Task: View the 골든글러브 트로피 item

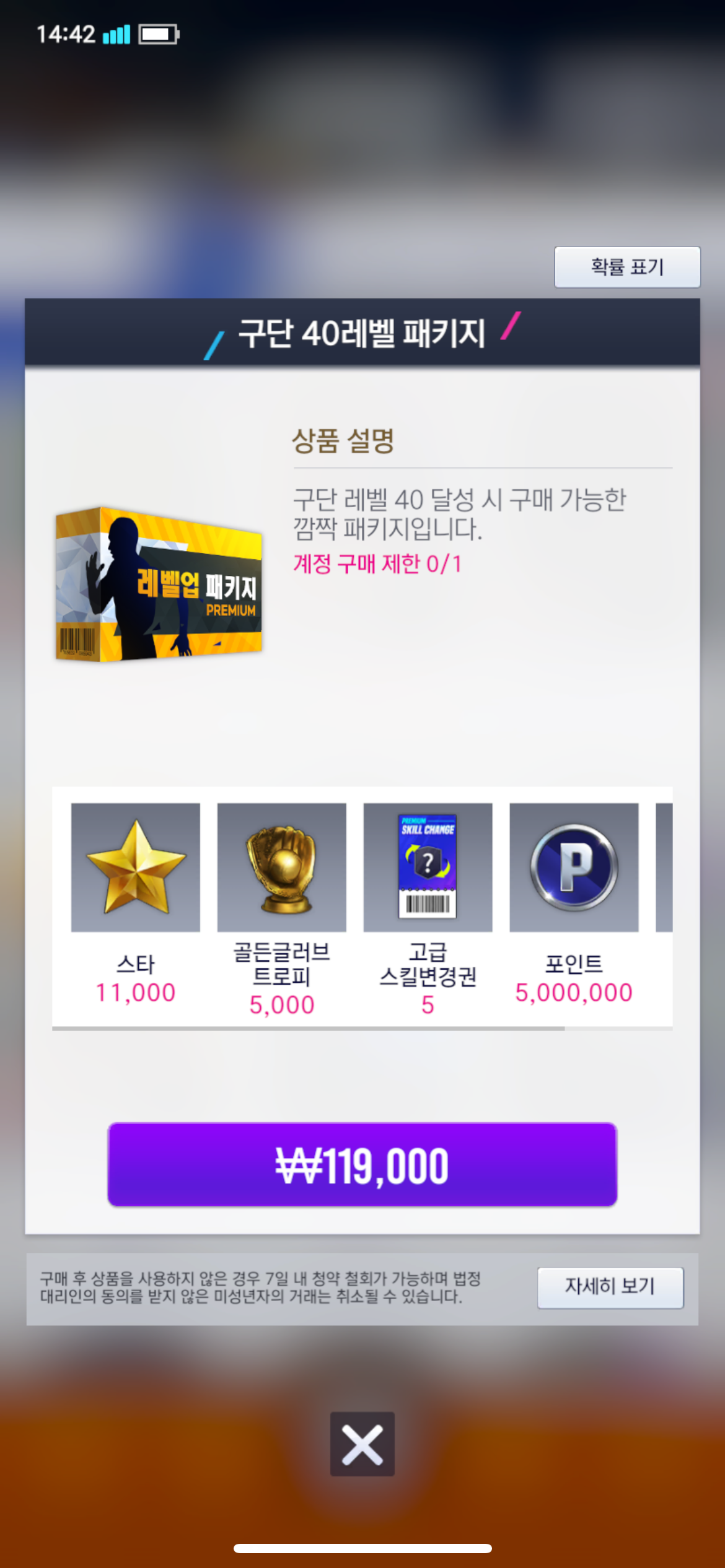Action: (281, 867)
